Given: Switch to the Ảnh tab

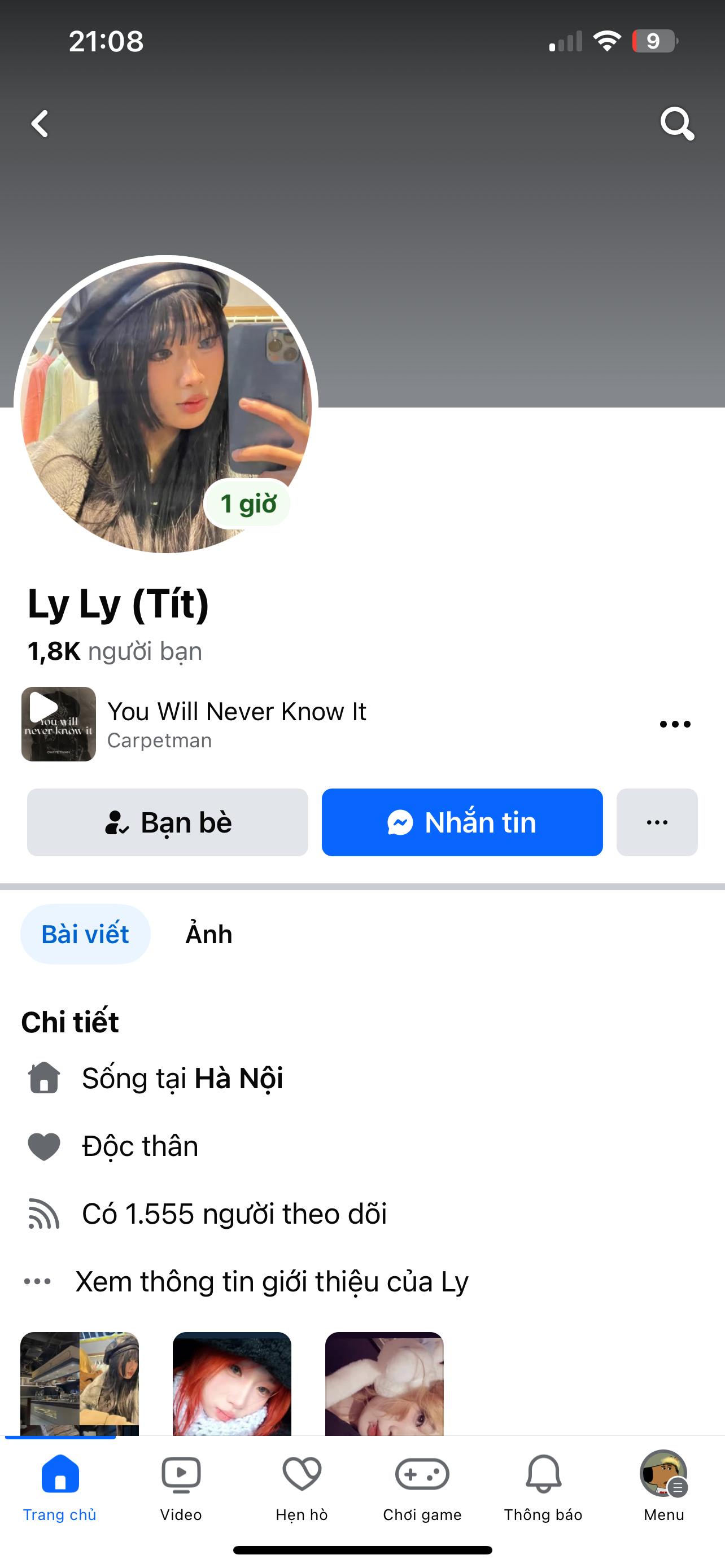Looking at the screenshot, I should (x=209, y=934).
